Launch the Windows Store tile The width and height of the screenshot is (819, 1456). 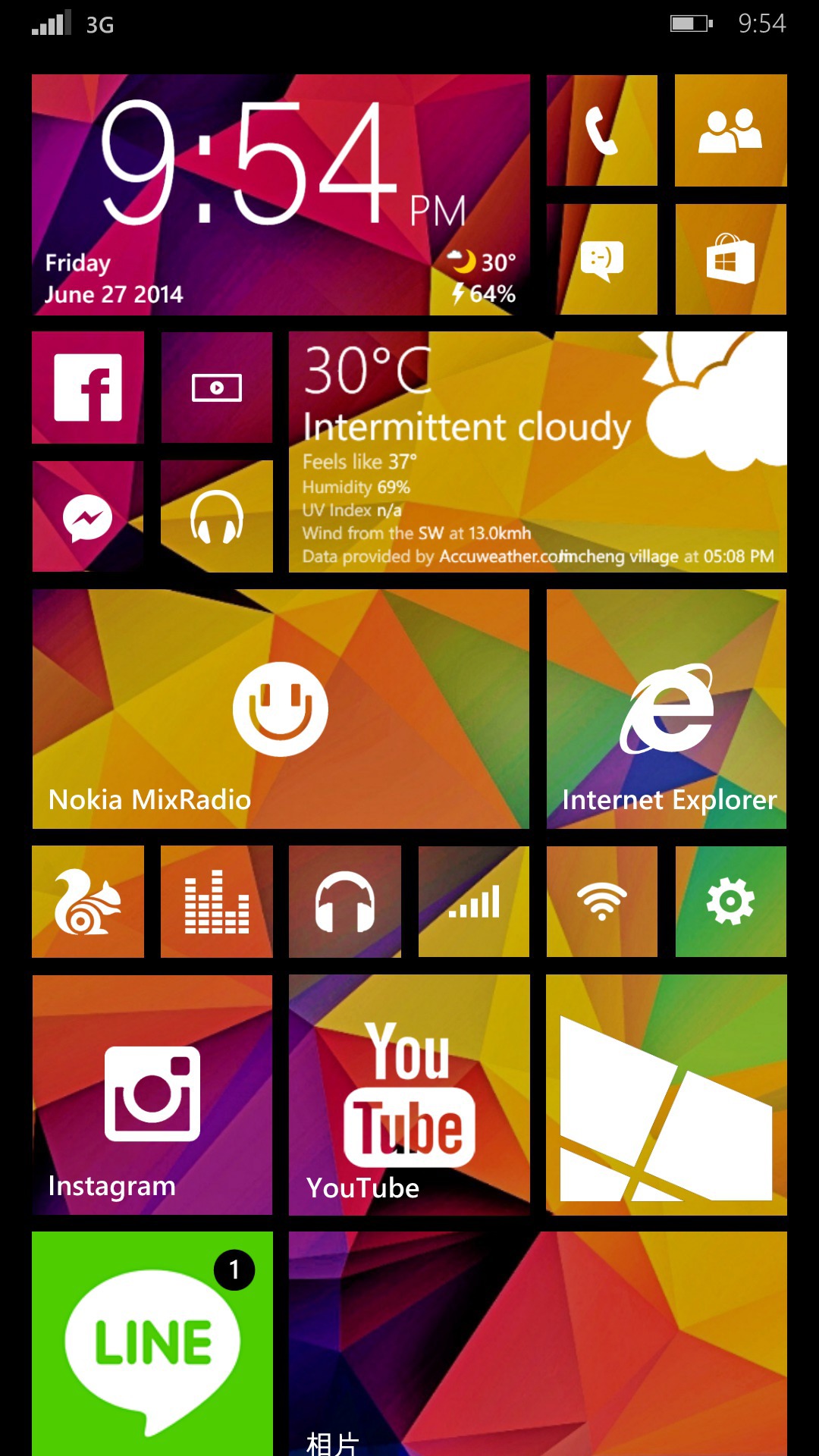click(731, 259)
